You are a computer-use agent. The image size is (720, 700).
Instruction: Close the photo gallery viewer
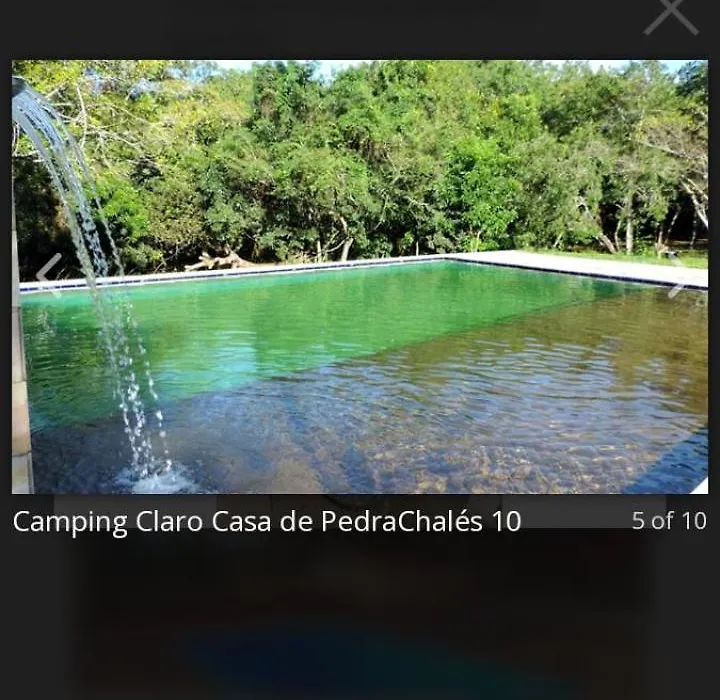click(x=671, y=14)
